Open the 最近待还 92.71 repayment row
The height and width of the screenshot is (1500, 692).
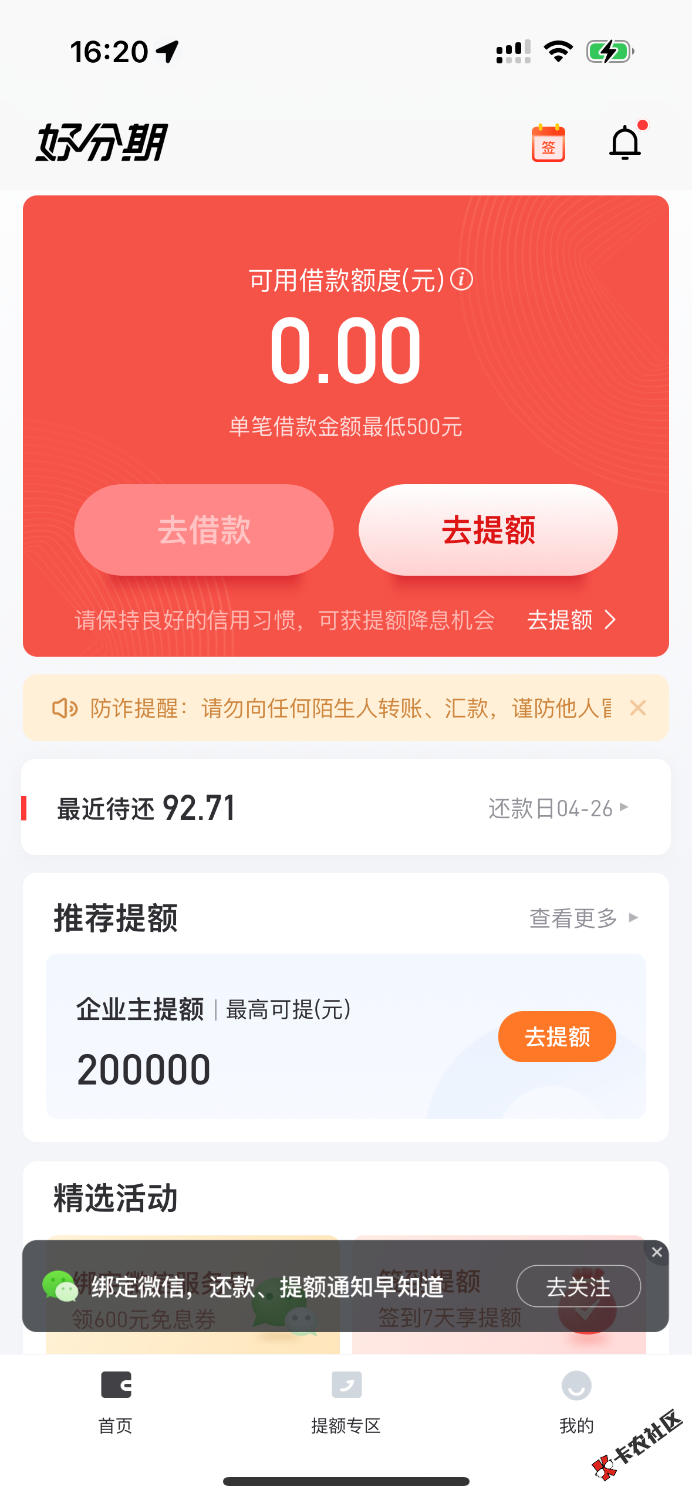click(x=345, y=807)
